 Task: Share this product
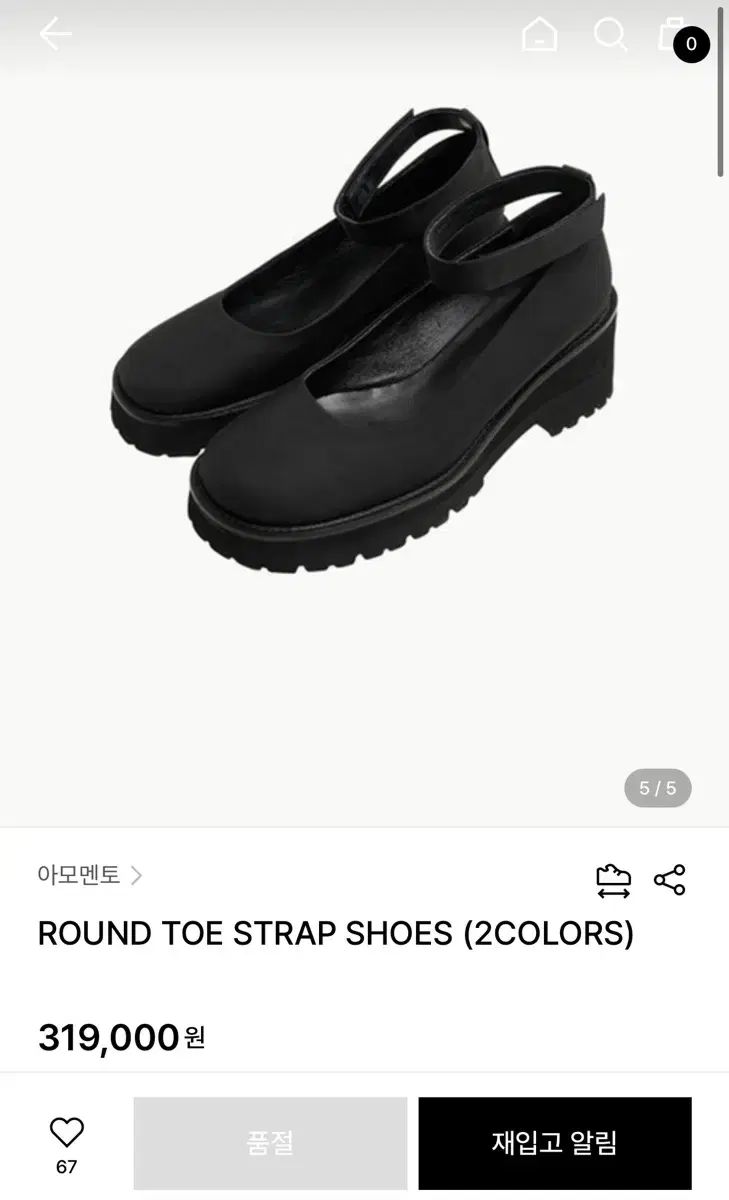point(669,880)
